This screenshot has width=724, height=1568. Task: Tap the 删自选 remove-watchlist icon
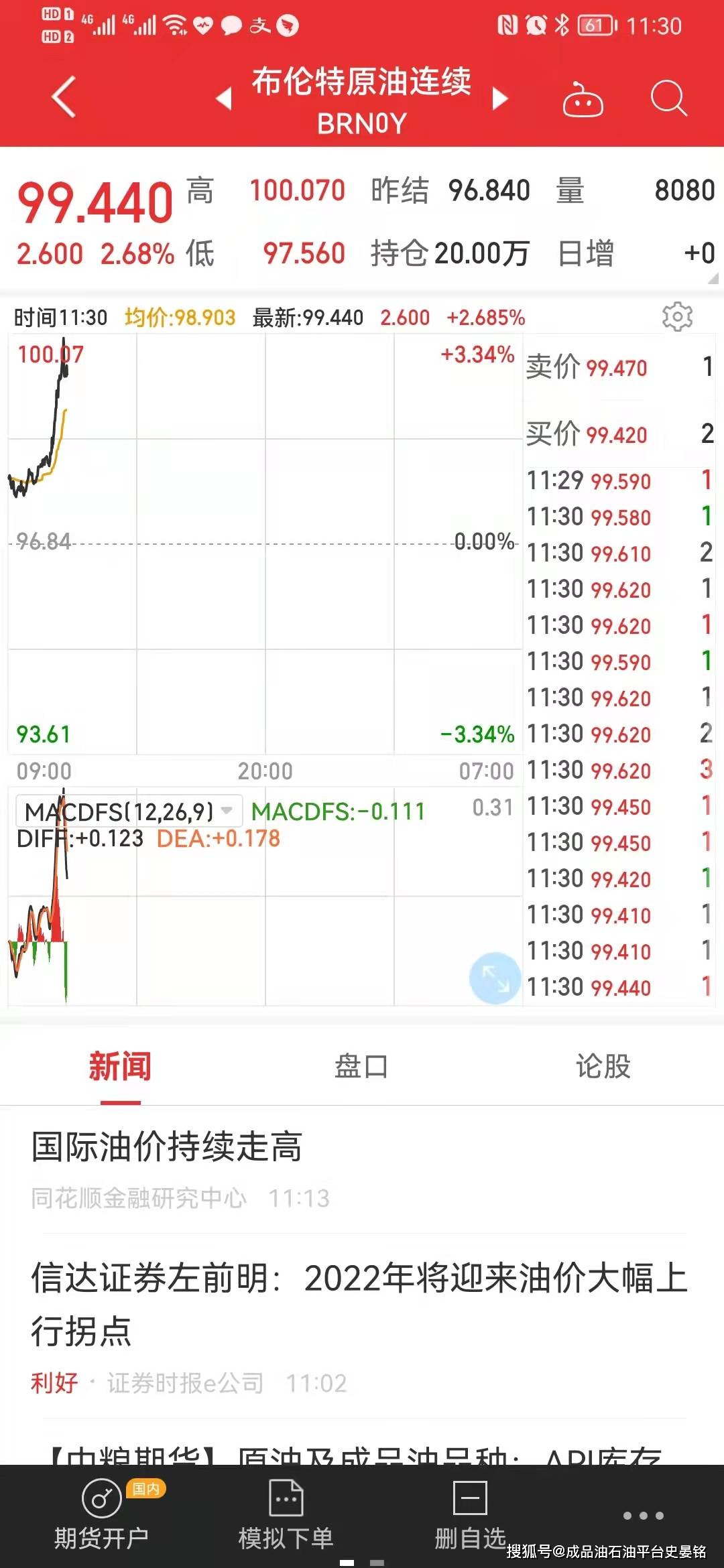[x=471, y=1509]
